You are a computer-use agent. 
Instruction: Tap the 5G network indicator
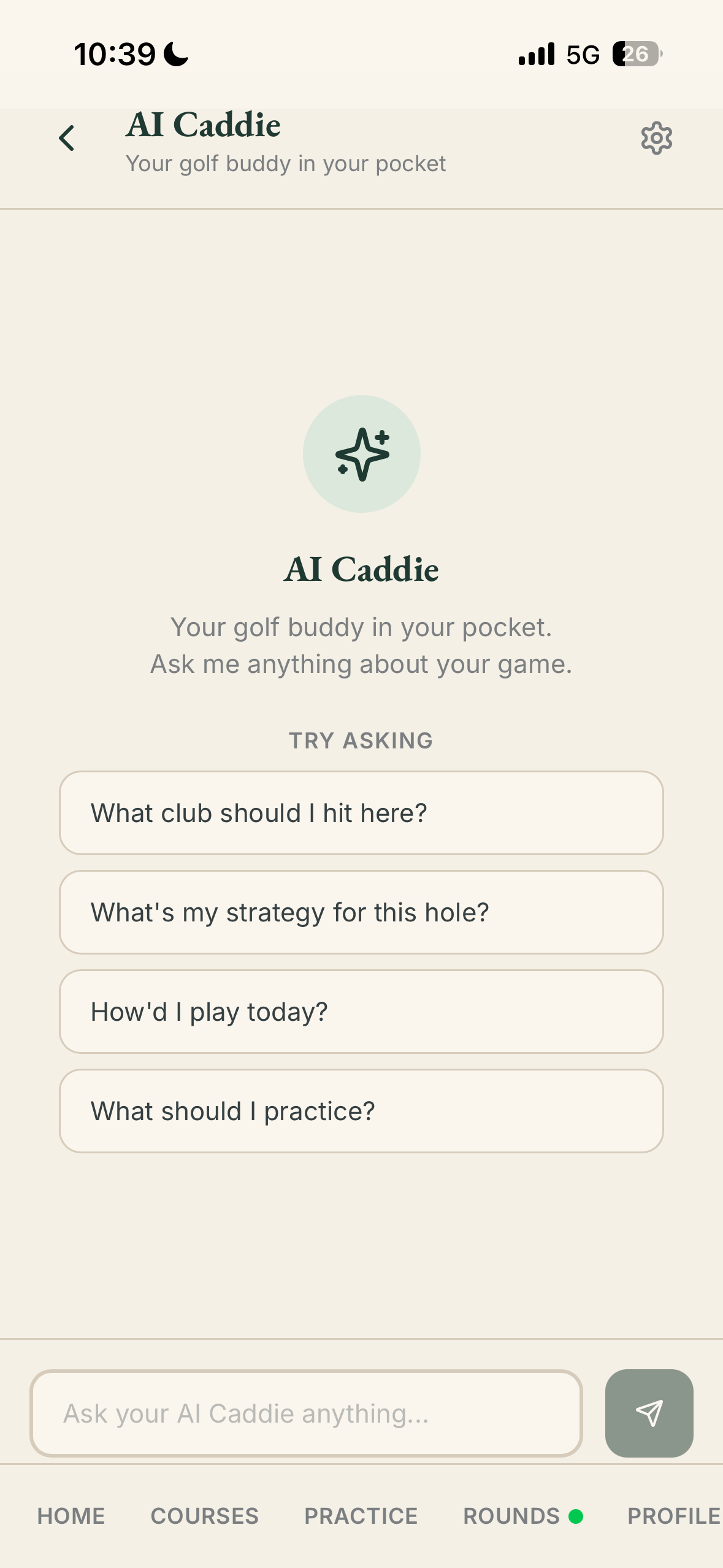(x=581, y=55)
